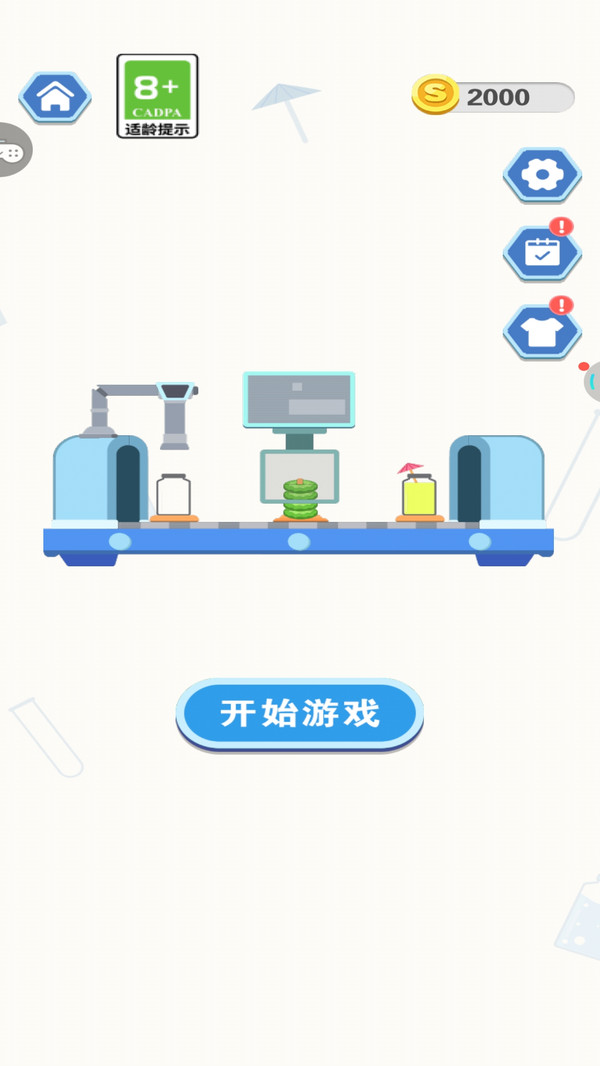Go to the home hexagon icon
This screenshot has height=1066, width=600.
55,97
